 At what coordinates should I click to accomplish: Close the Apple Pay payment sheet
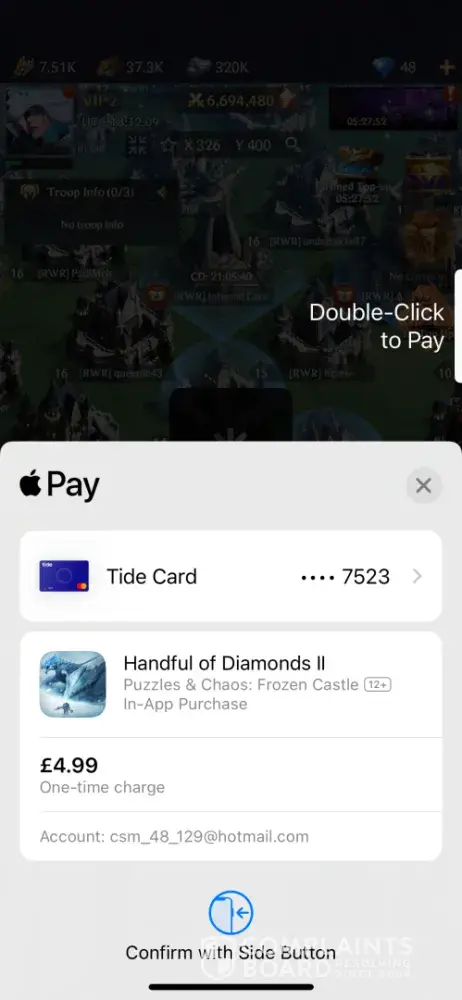pyautogui.click(x=424, y=486)
